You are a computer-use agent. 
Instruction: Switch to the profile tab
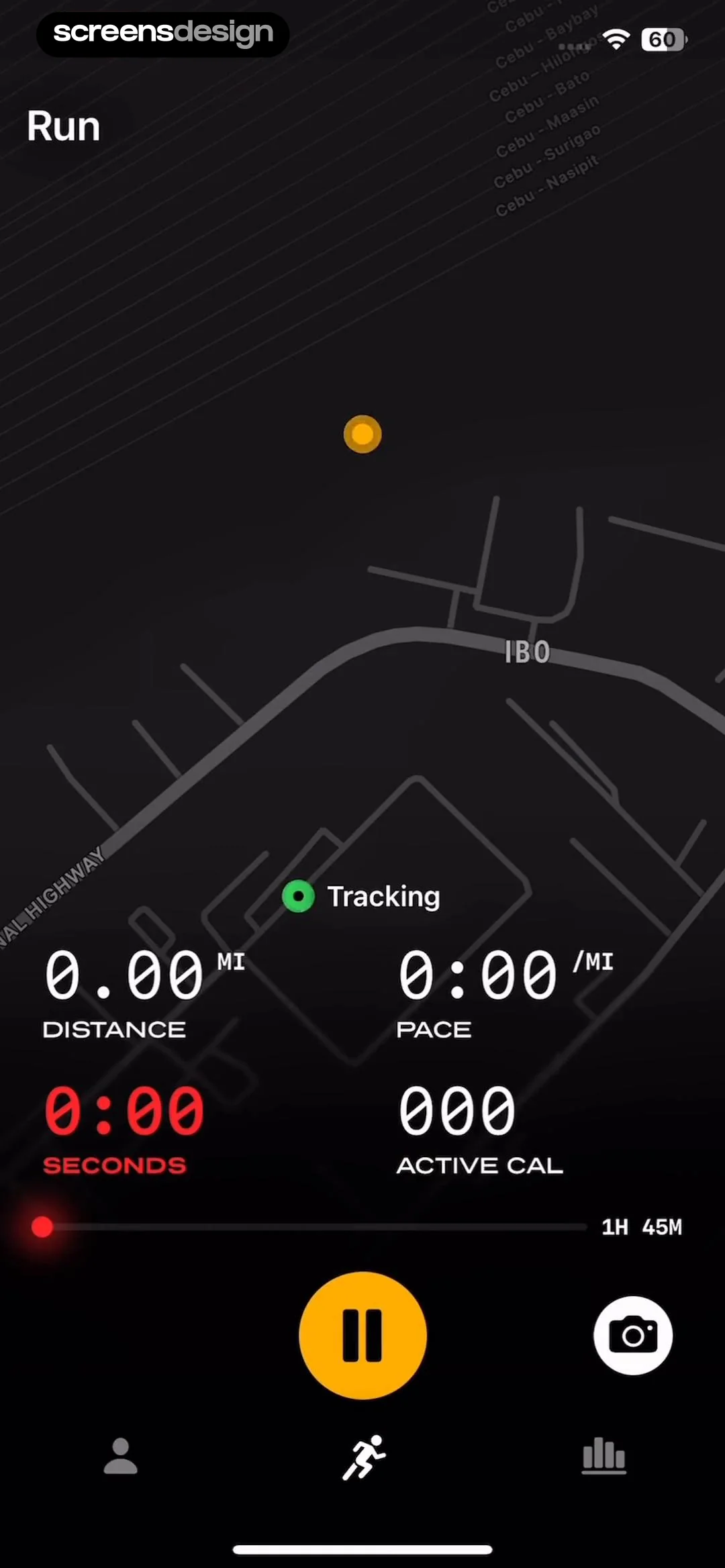[121, 1456]
